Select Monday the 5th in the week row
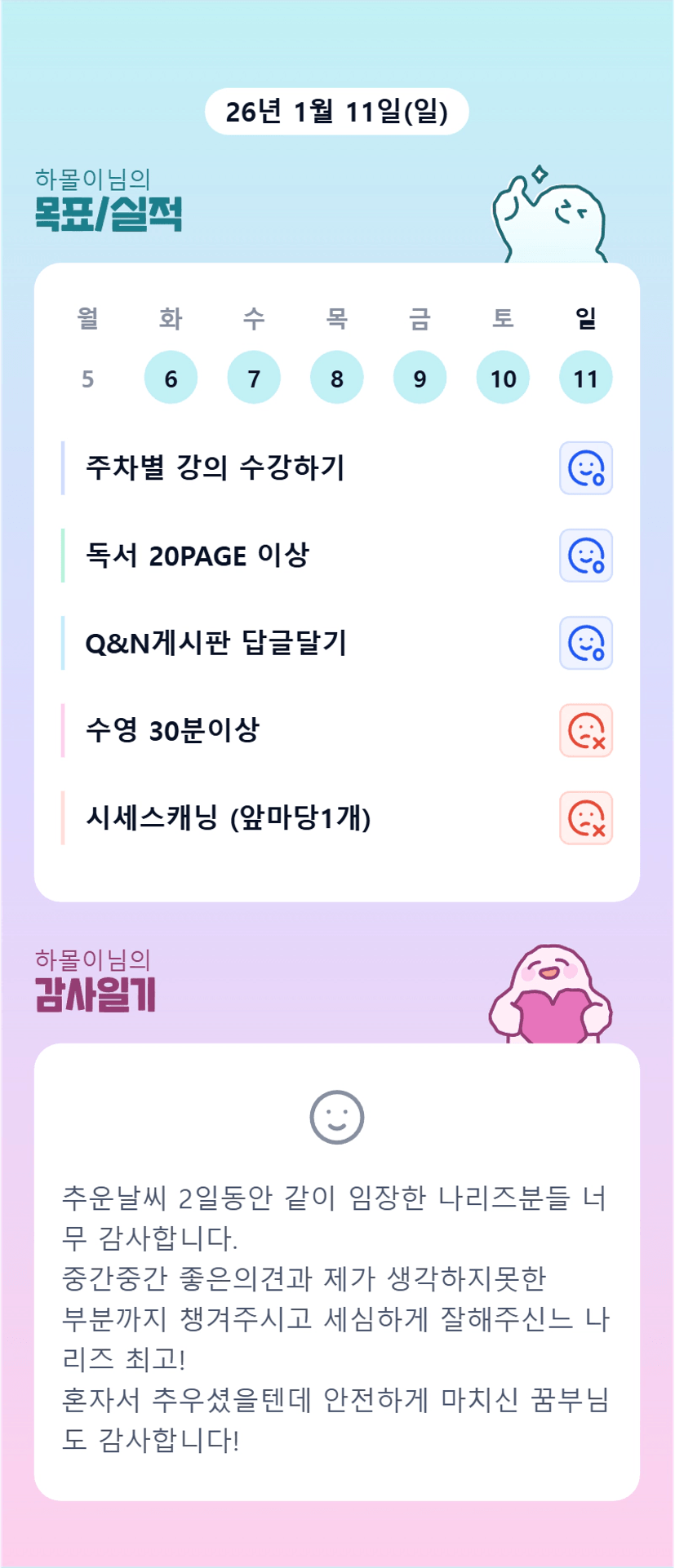 tap(87, 379)
